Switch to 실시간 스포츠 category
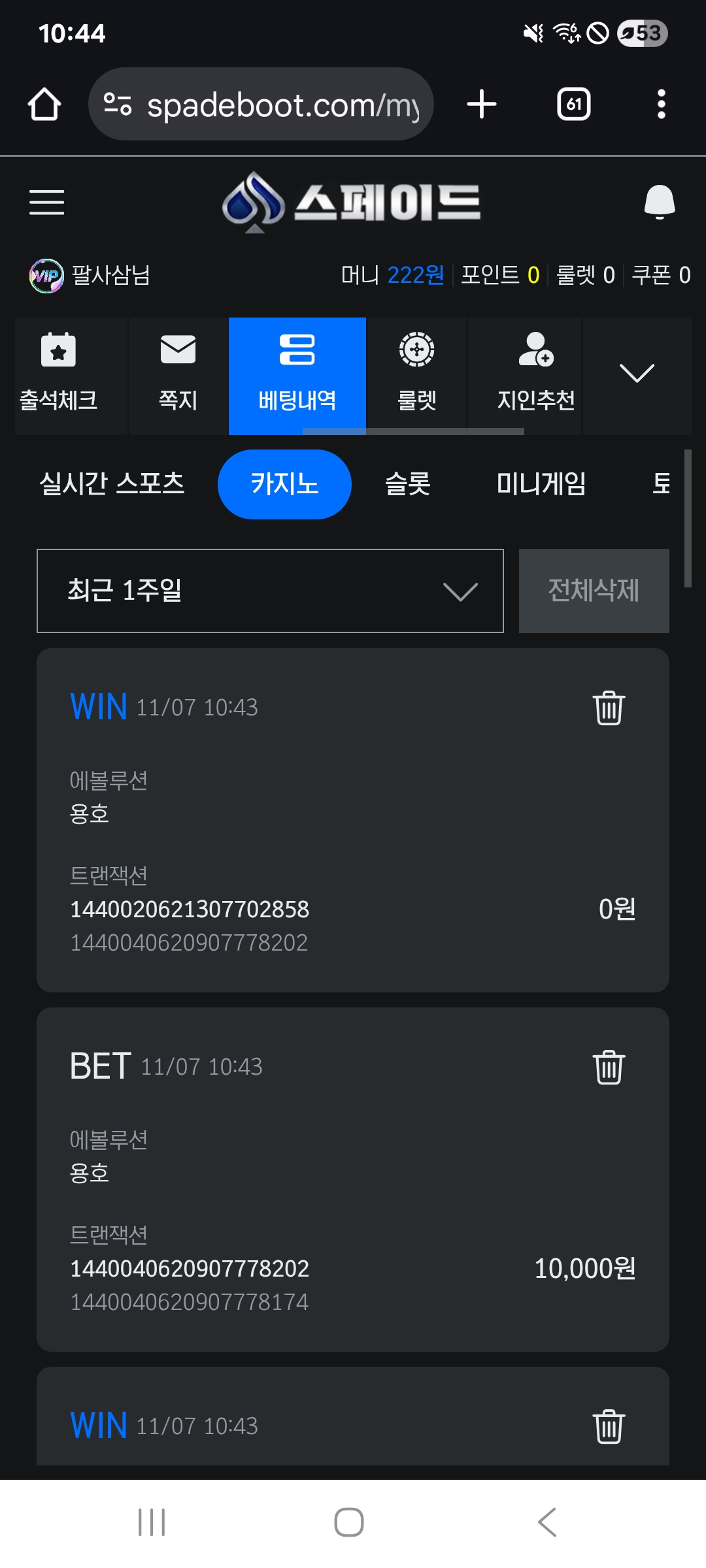 click(112, 484)
